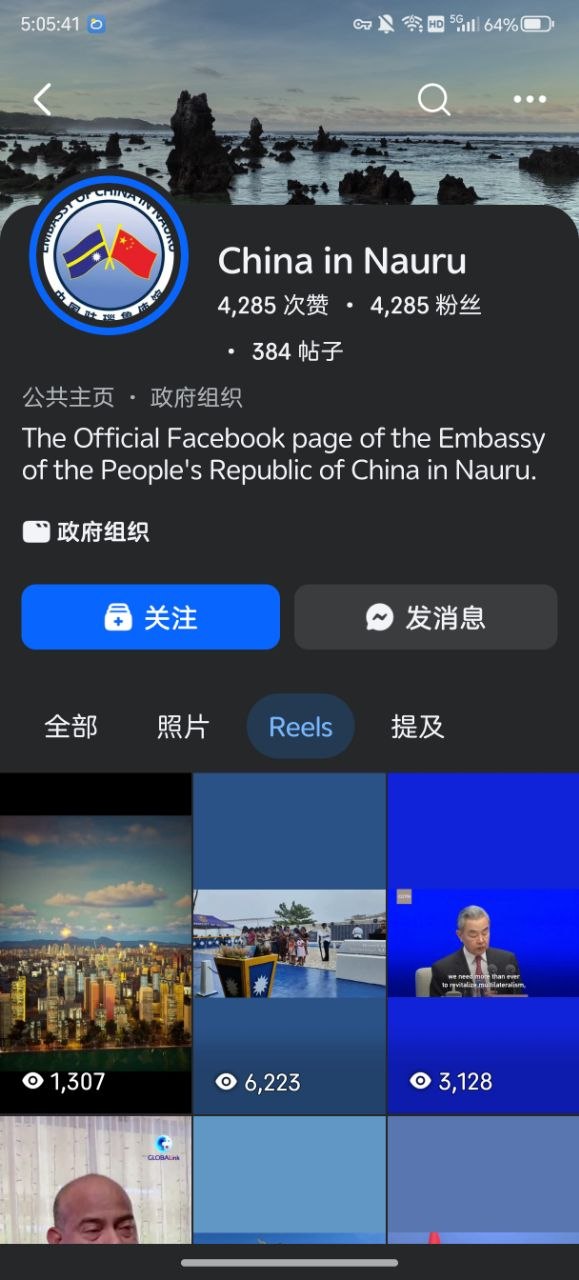Select the Reels tab
The height and width of the screenshot is (1280, 579).
pos(301,727)
